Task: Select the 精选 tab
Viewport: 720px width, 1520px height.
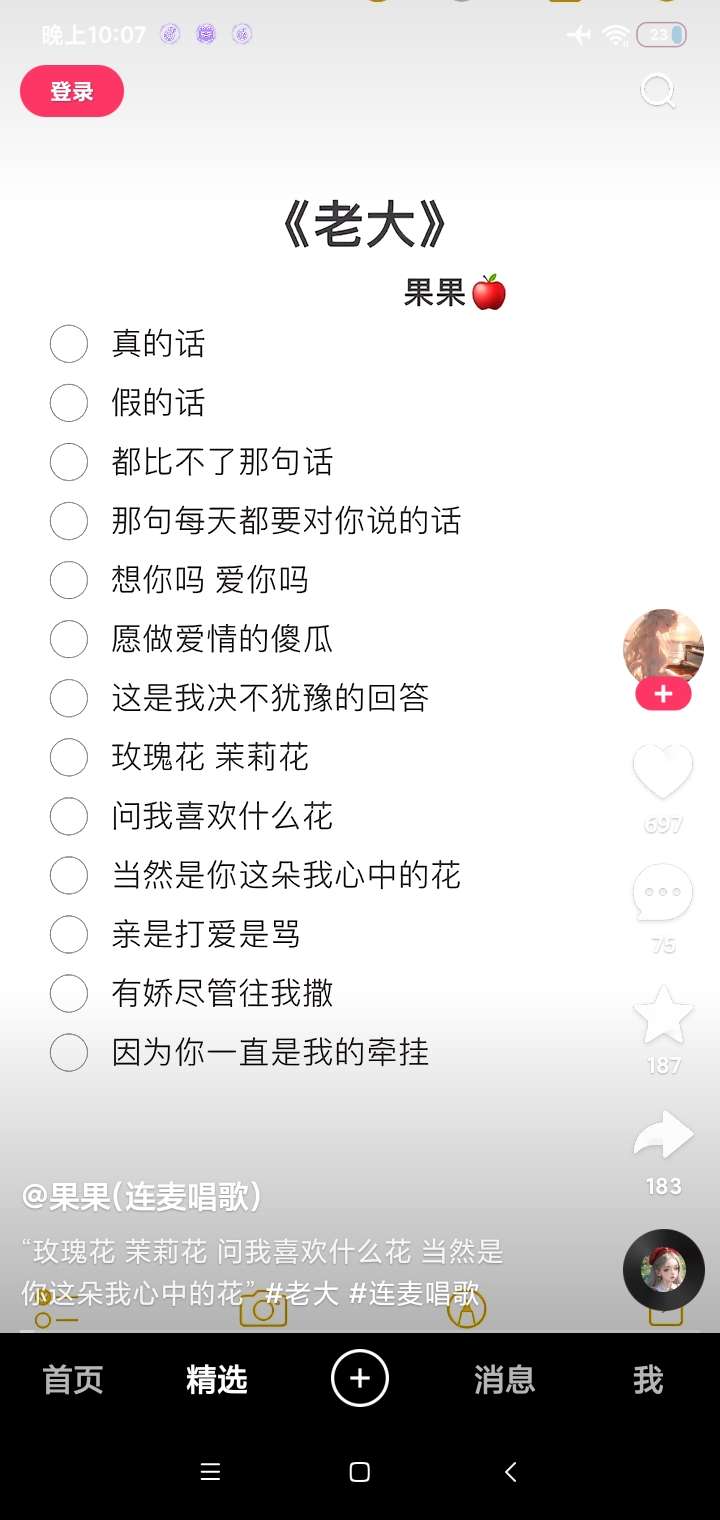Action: click(217, 1380)
